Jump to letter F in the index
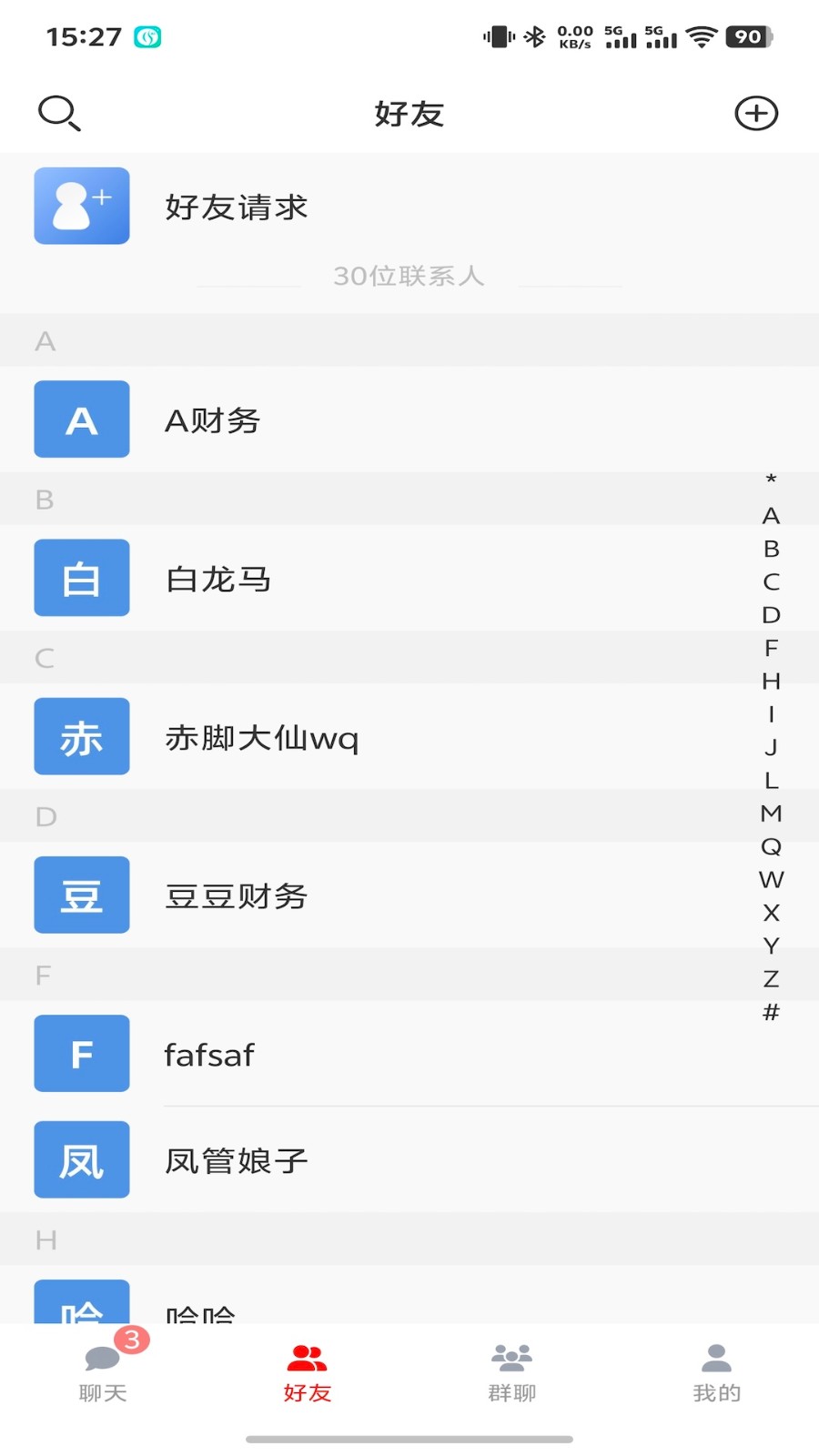This screenshot has width=819, height=1456. pos(772,649)
